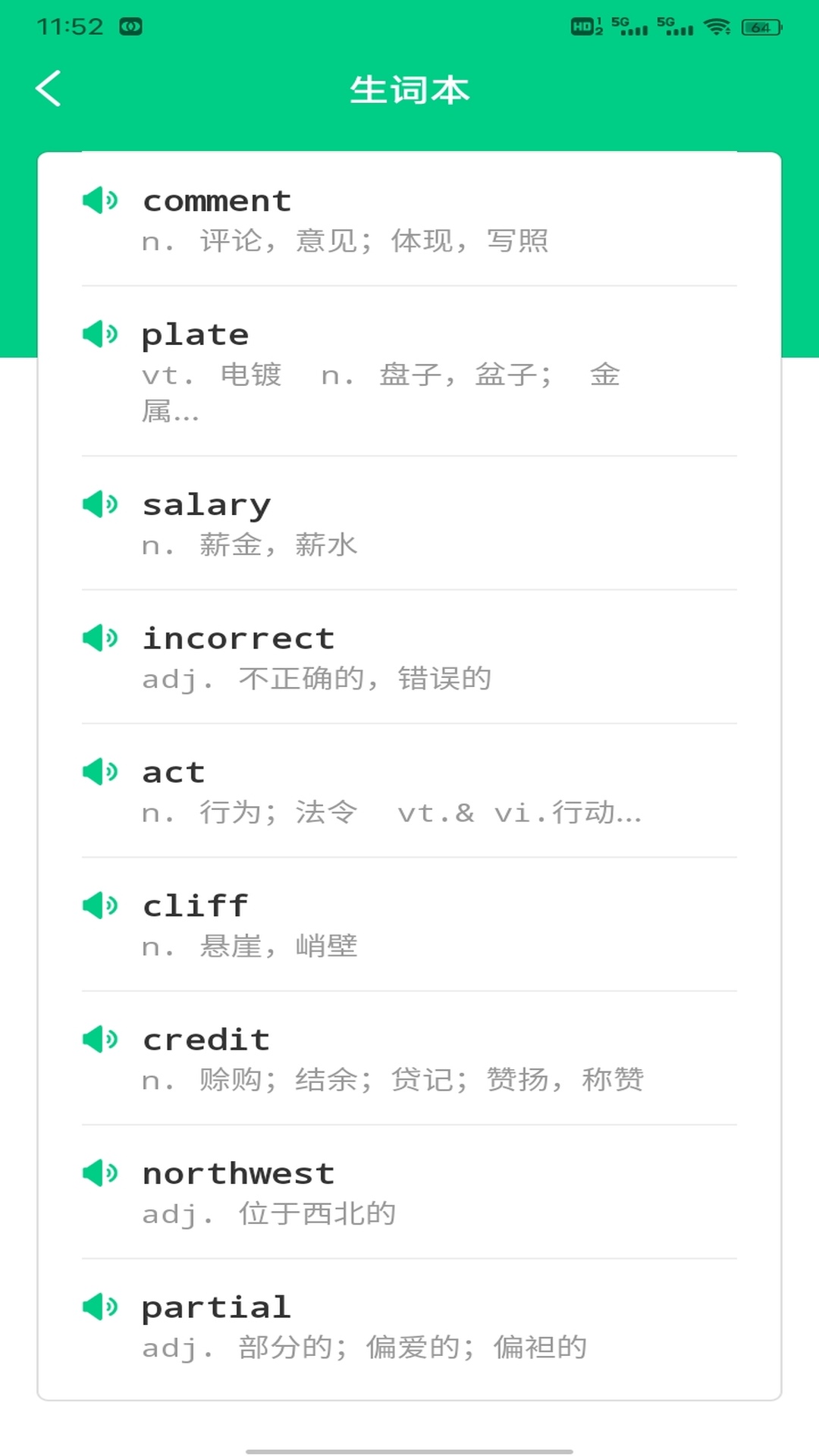This screenshot has width=819, height=1456.
Task: Listen to the pronunciation of partial
Action: [x=100, y=1307]
